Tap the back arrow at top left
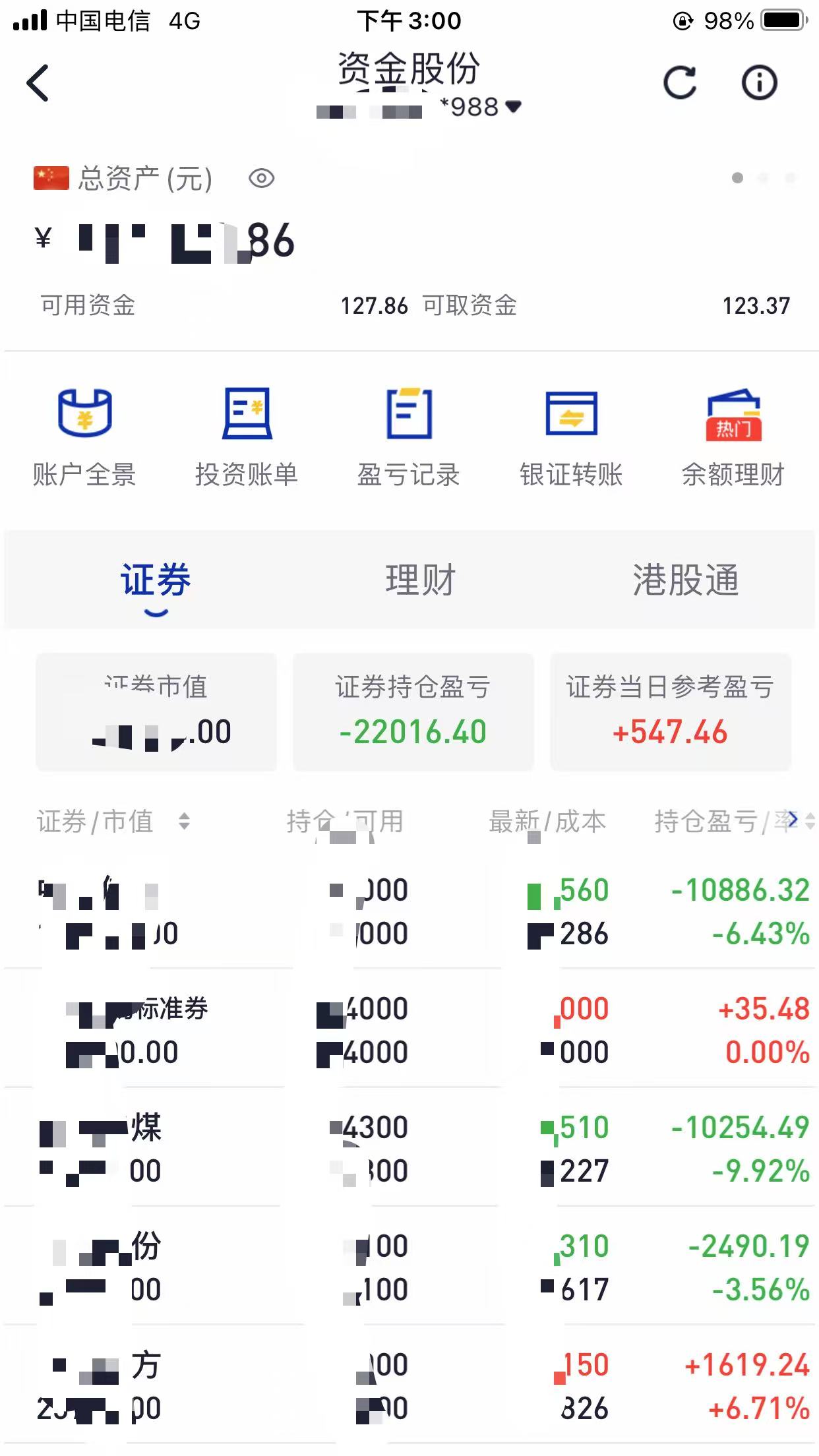 click(x=36, y=82)
